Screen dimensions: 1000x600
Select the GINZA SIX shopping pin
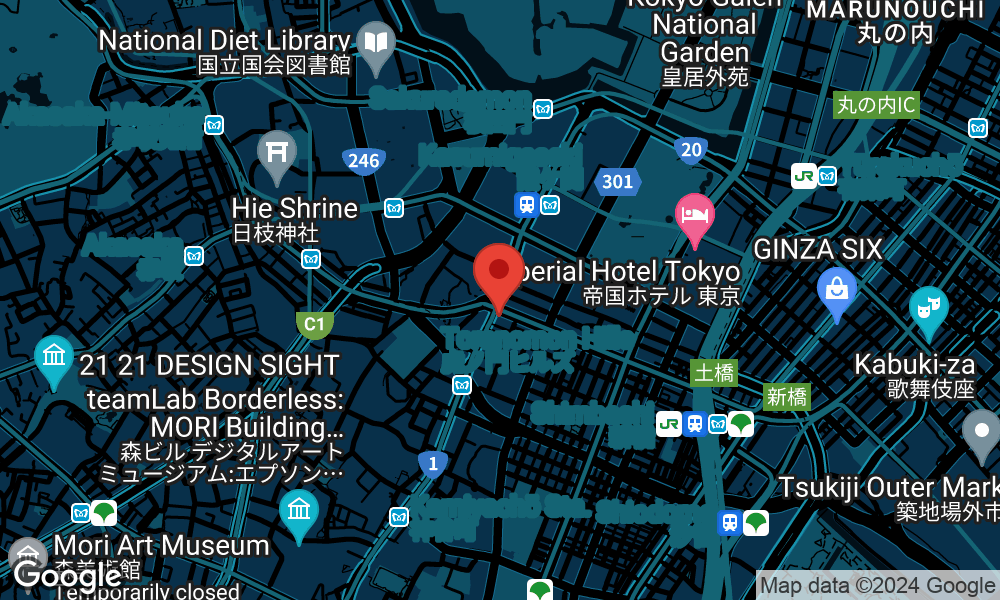click(x=837, y=292)
